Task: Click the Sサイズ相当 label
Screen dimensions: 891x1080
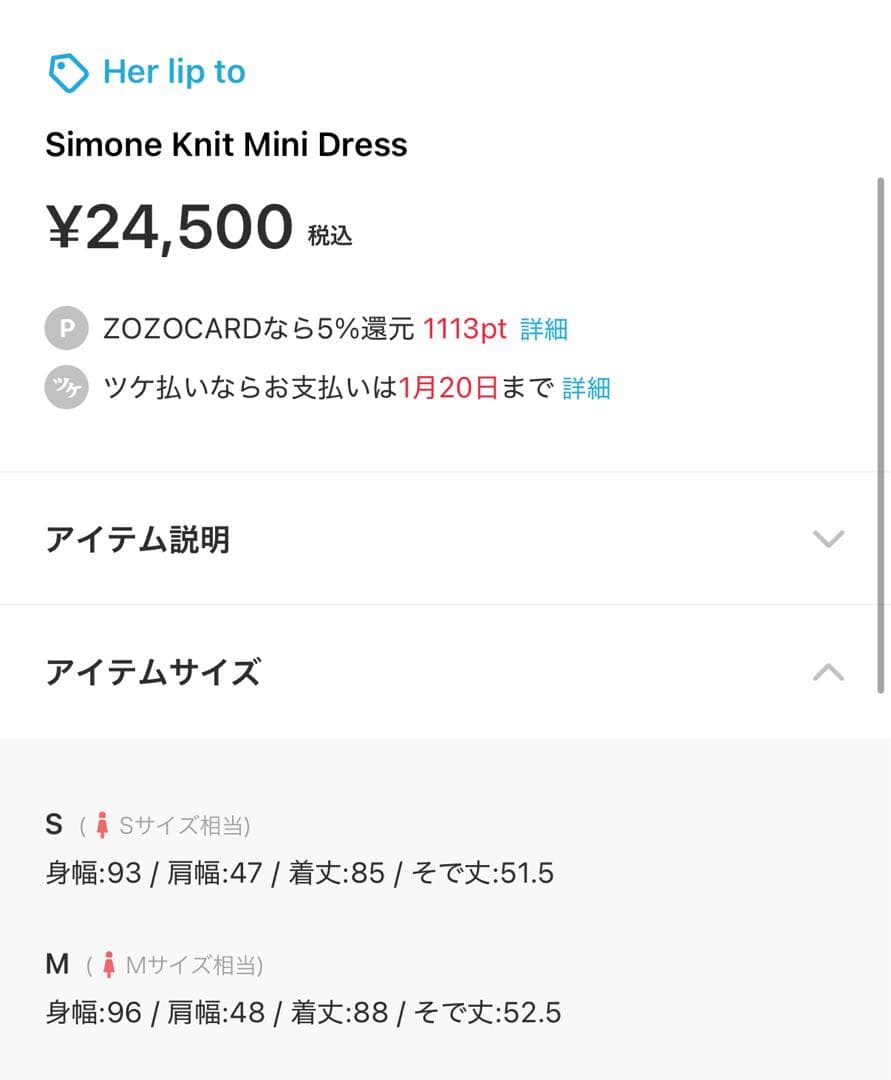Action: (x=185, y=826)
